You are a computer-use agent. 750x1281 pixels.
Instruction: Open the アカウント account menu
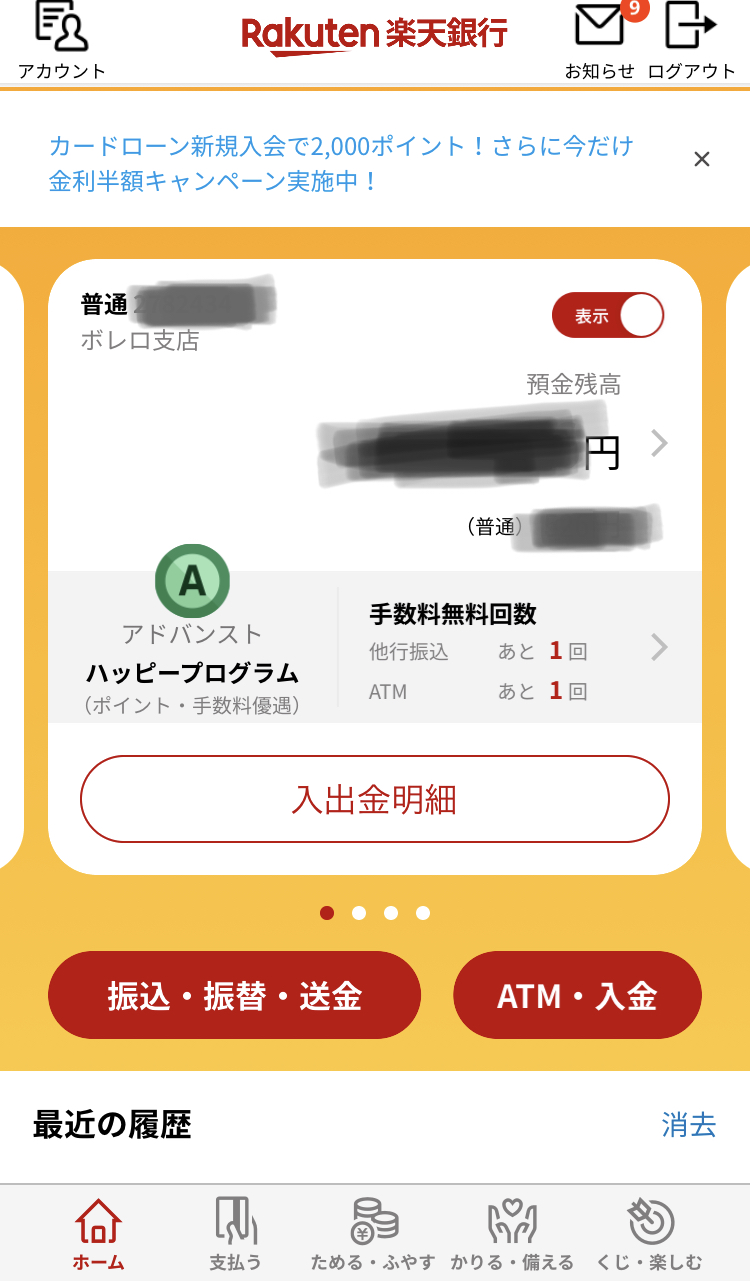pyautogui.click(x=61, y=41)
